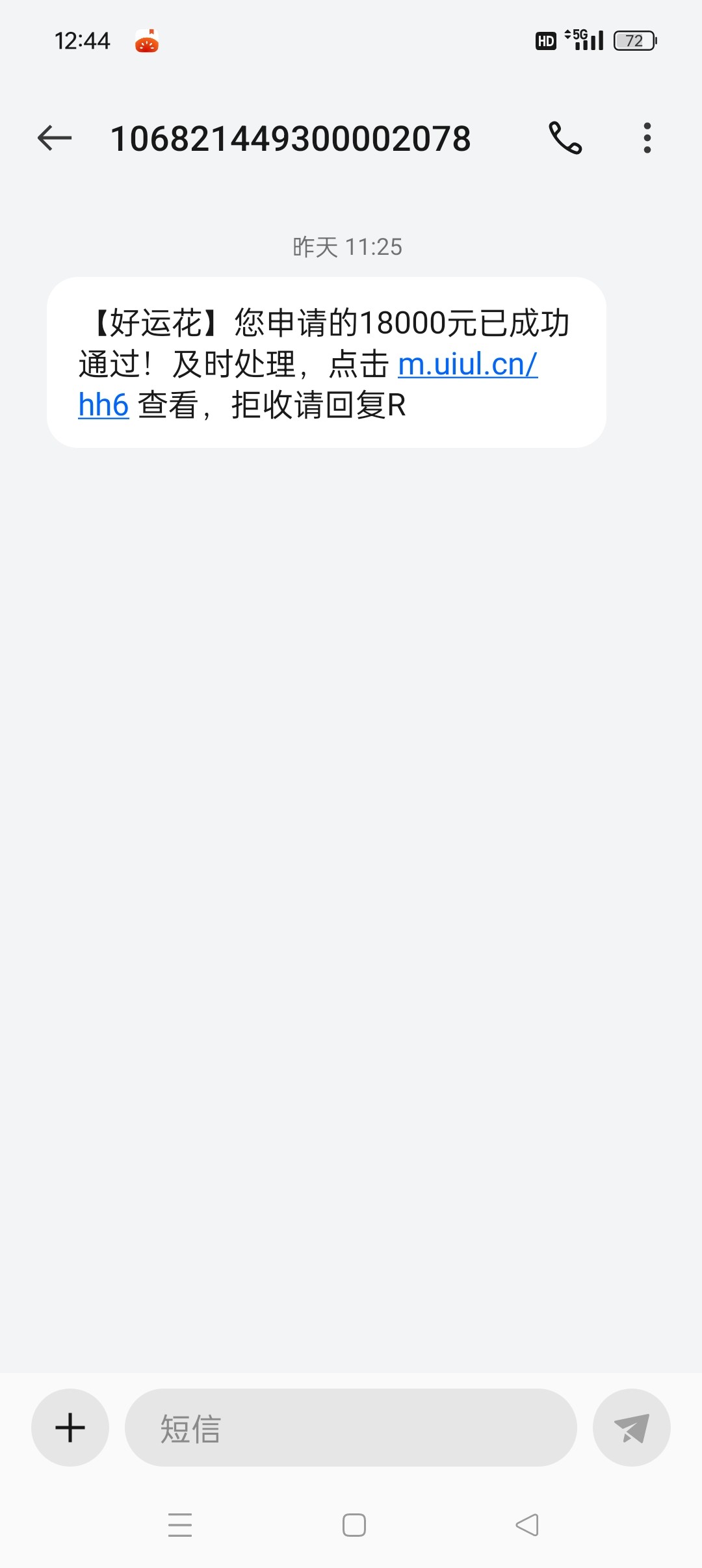The width and height of the screenshot is (702, 1568).
Task: Open the three-dot overflow menu
Action: pos(647,138)
